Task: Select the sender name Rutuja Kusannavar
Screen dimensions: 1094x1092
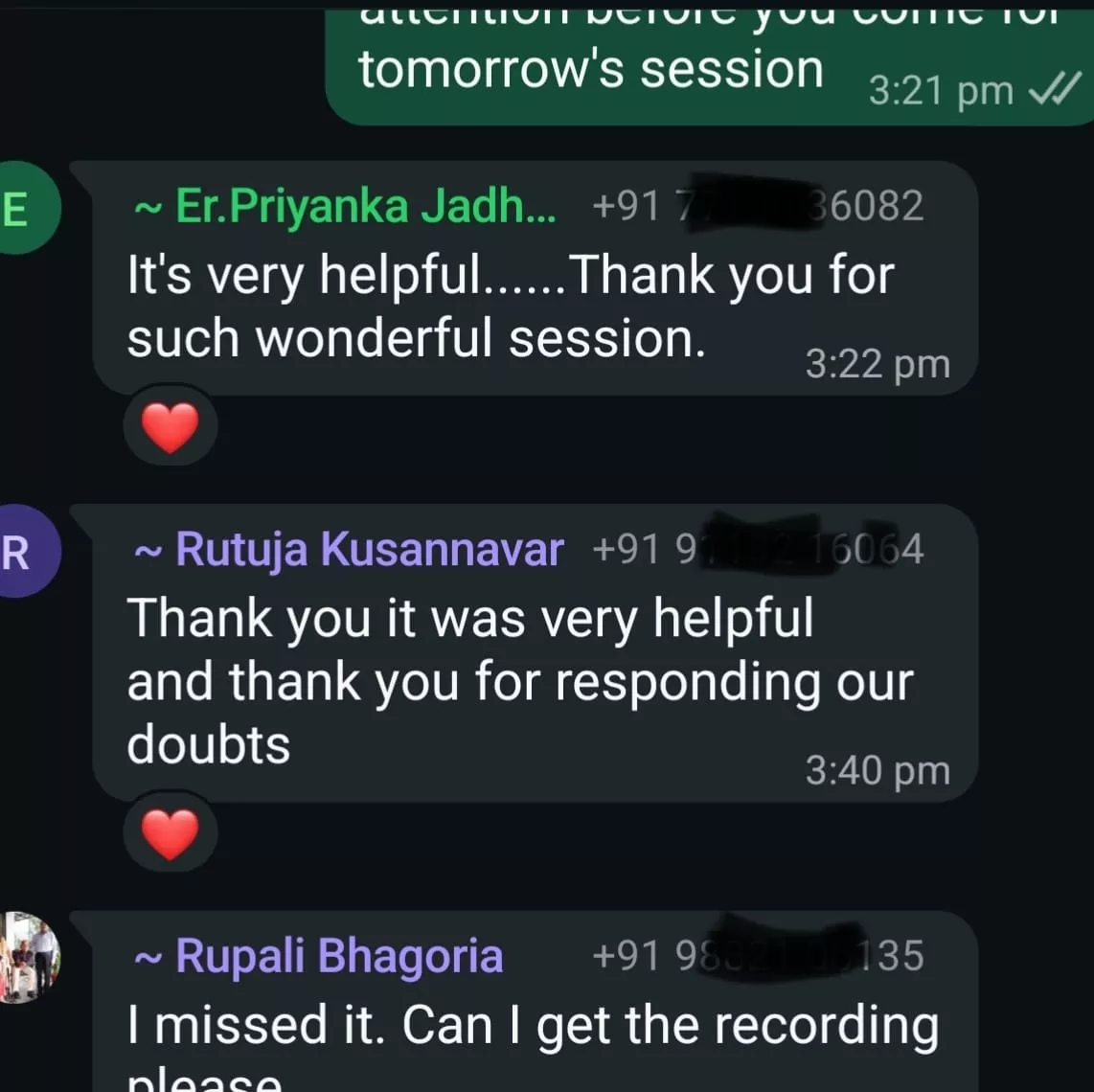Action: 370,550
